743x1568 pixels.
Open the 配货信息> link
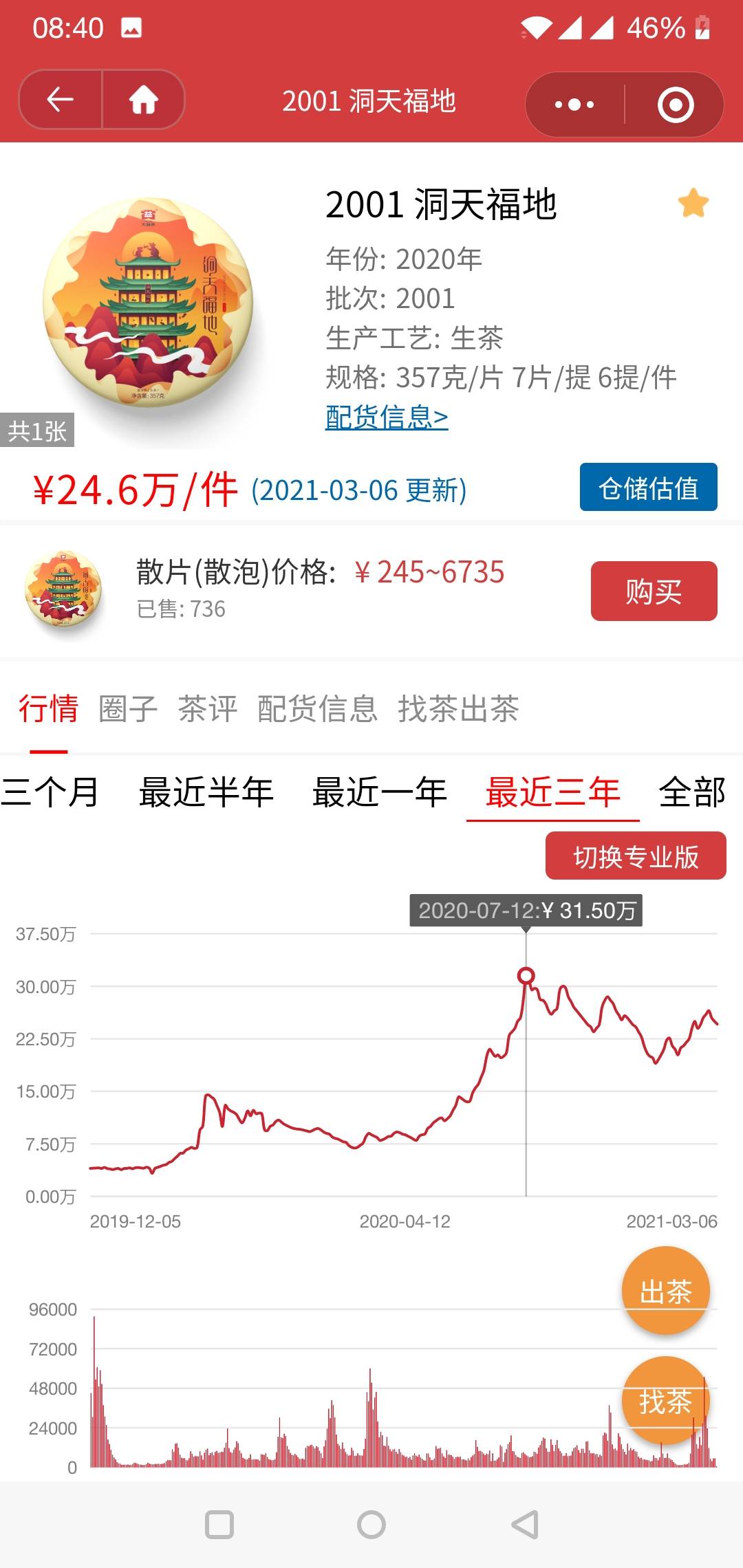click(x=387, y=417)
